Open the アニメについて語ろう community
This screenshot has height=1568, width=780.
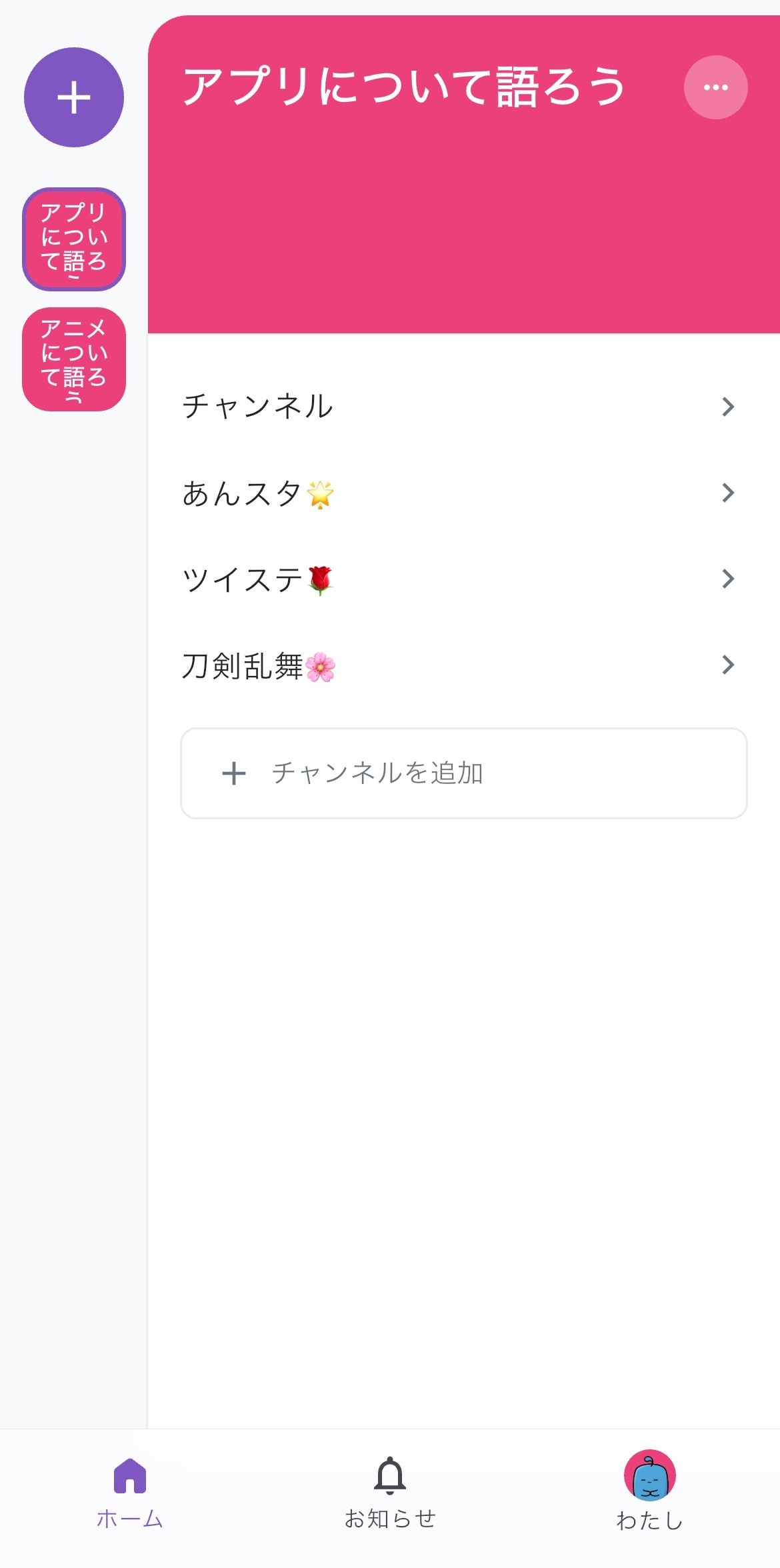point(73,360)
